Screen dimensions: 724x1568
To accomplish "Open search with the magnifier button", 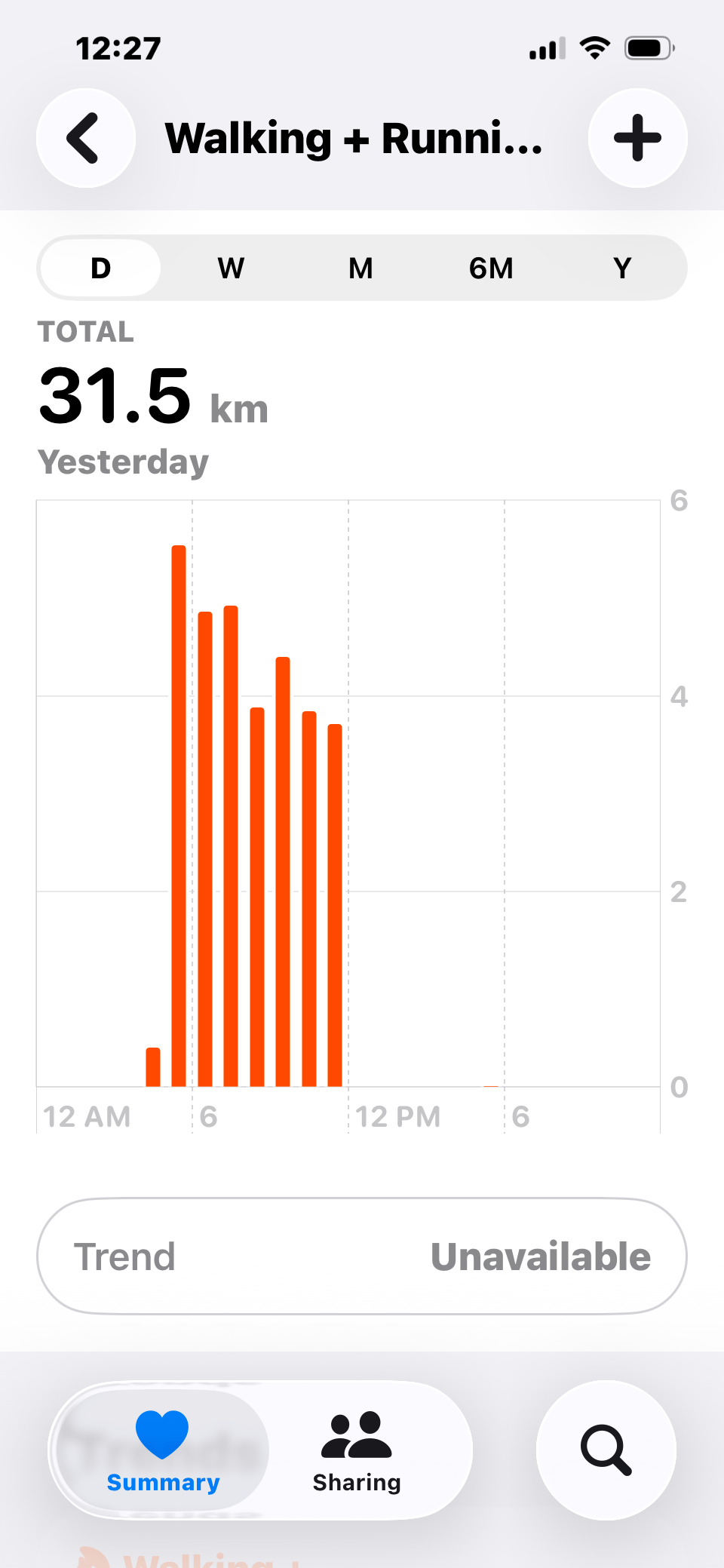I will [606, 1450].
